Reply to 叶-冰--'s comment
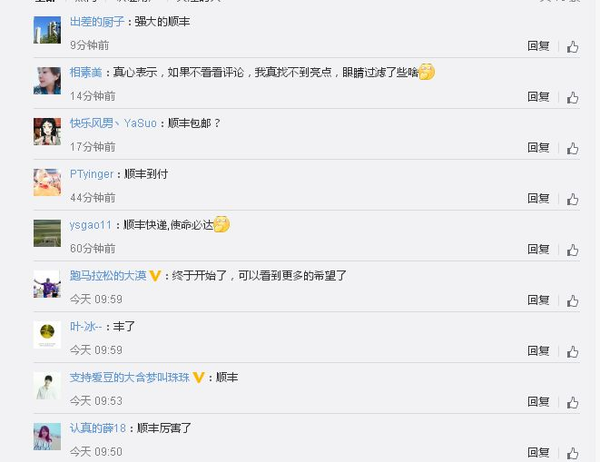 (x=538, y=351)
